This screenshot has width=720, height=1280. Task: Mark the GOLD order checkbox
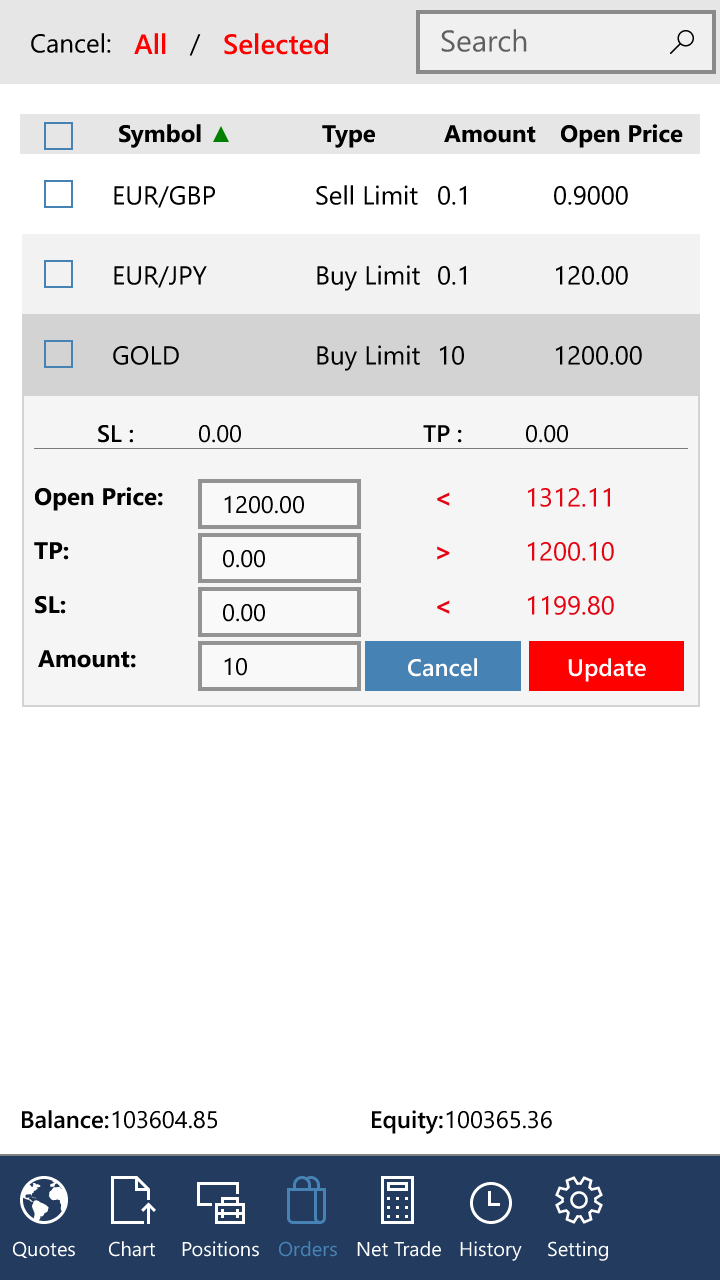59,355
